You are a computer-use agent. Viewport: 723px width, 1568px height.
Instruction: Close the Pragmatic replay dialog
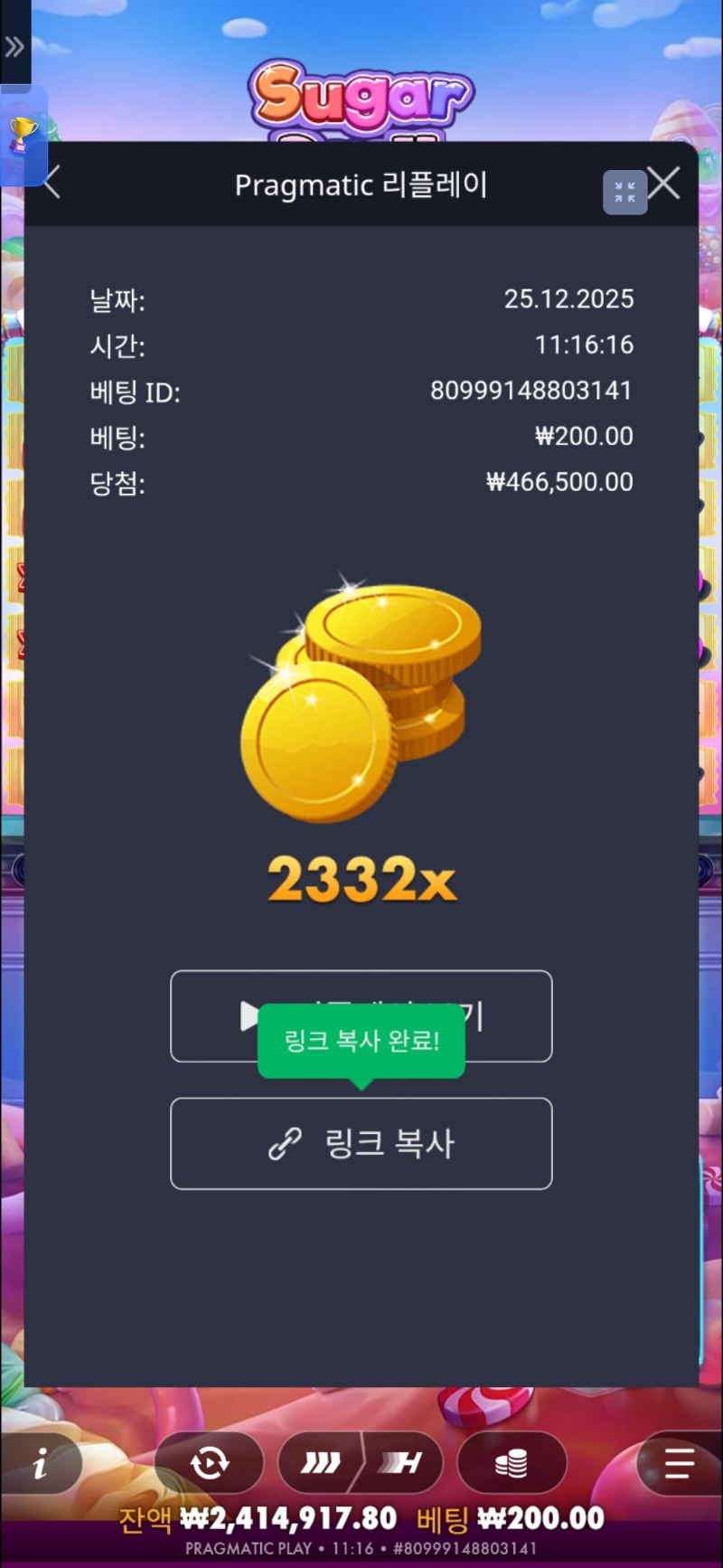[664, 184]
